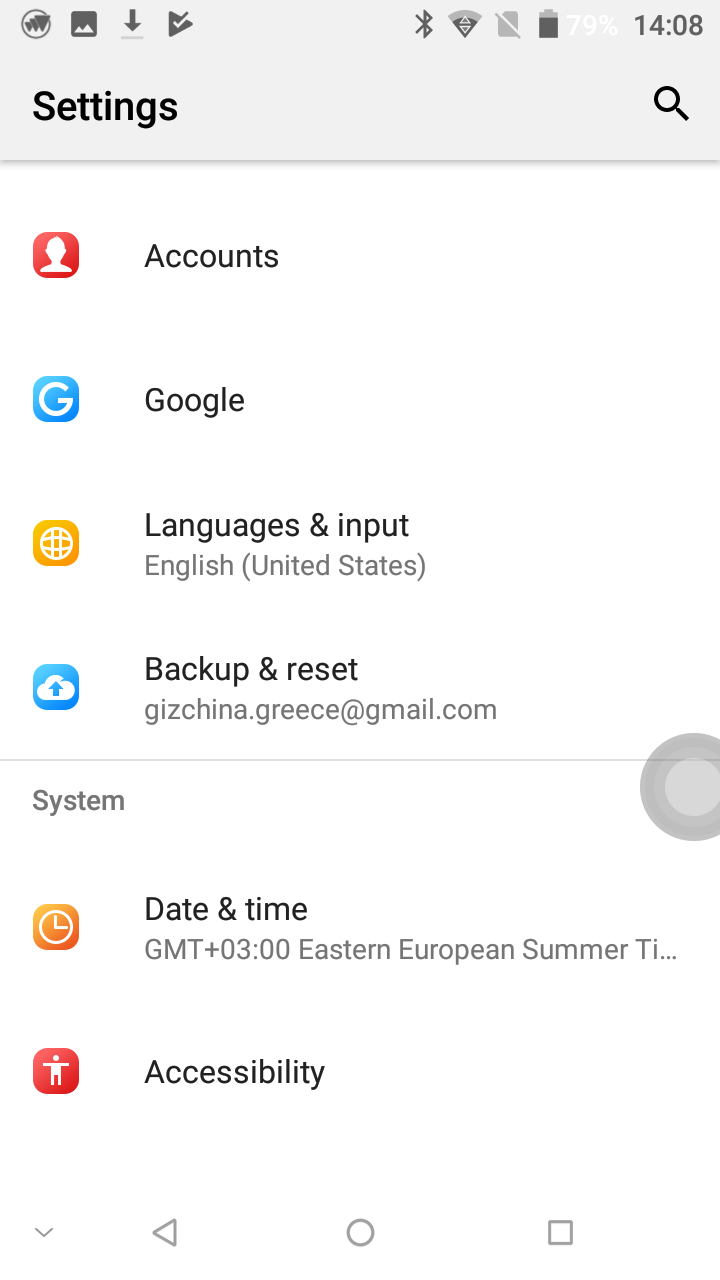Open Backup & reset
The width and height of the screenshot is (720, 1280).
click(x=360, y=688)
